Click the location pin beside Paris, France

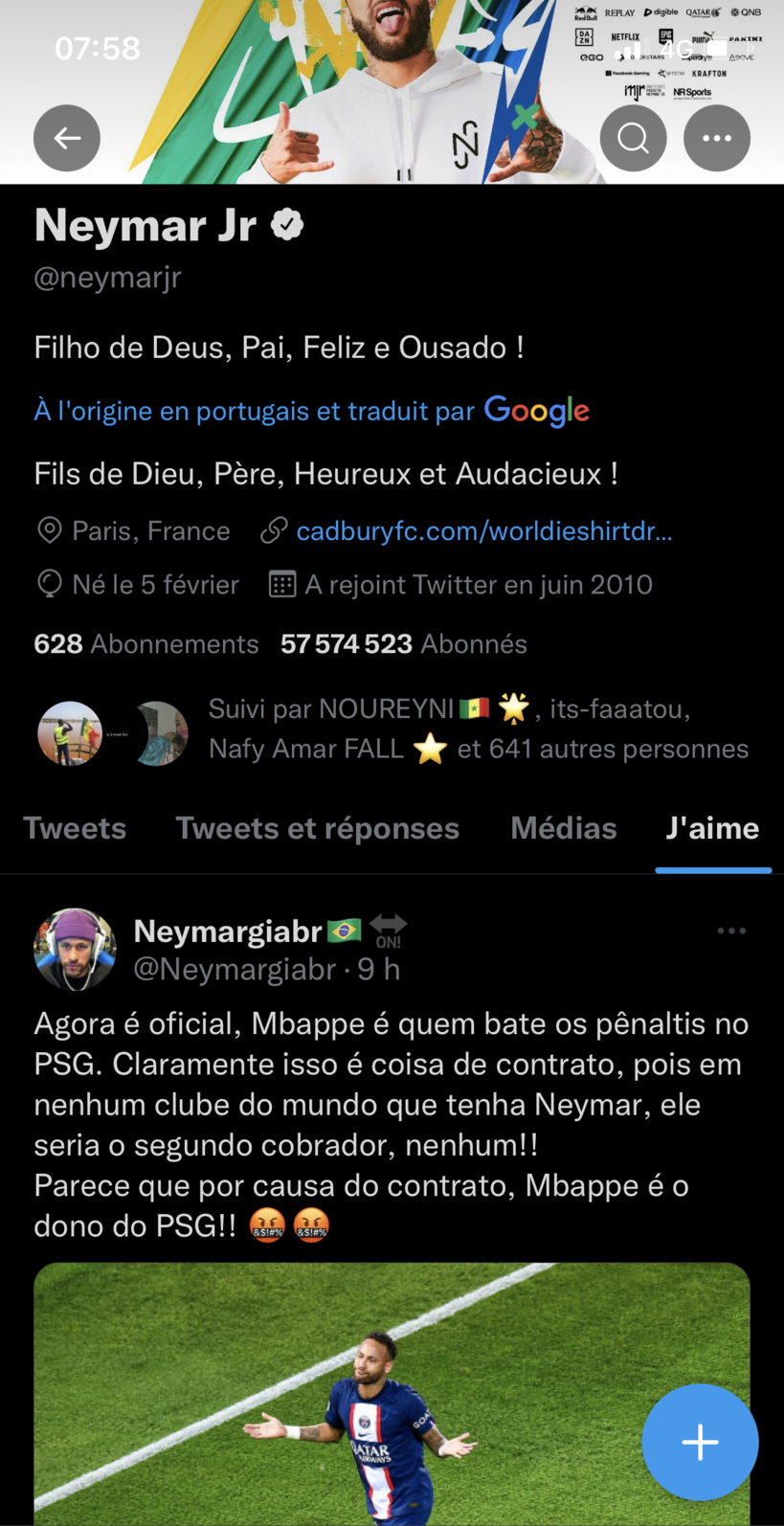tap(48, 529)
